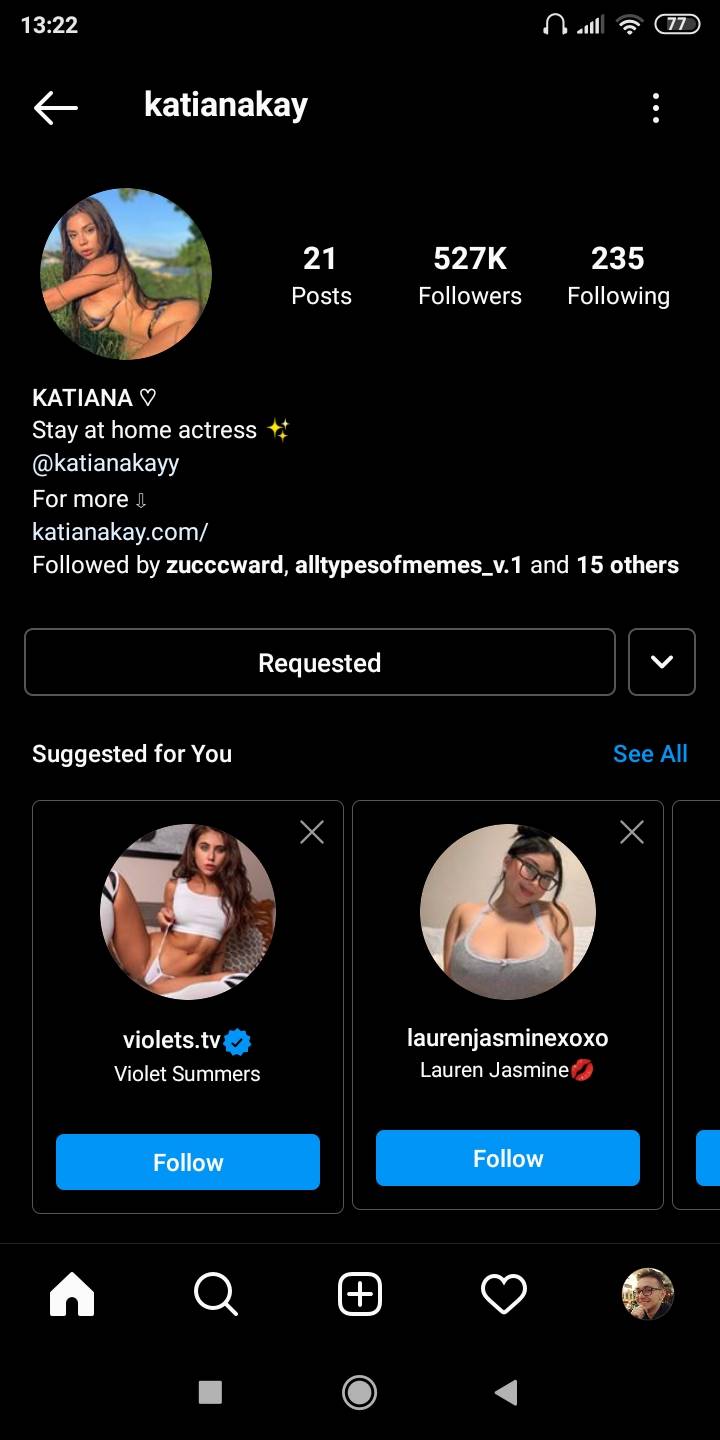Visit the katianakay.com link in bio

tap(119, 531)
